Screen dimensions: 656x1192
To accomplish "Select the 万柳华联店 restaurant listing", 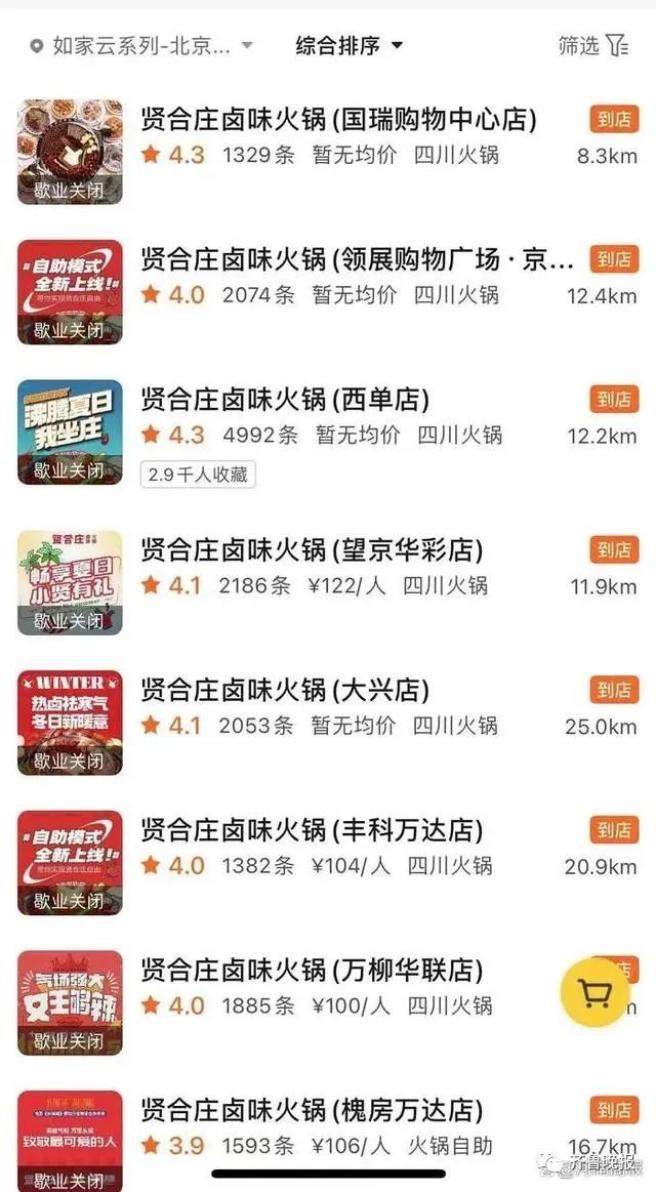I will pyautogui.click(x=311, y=971).
